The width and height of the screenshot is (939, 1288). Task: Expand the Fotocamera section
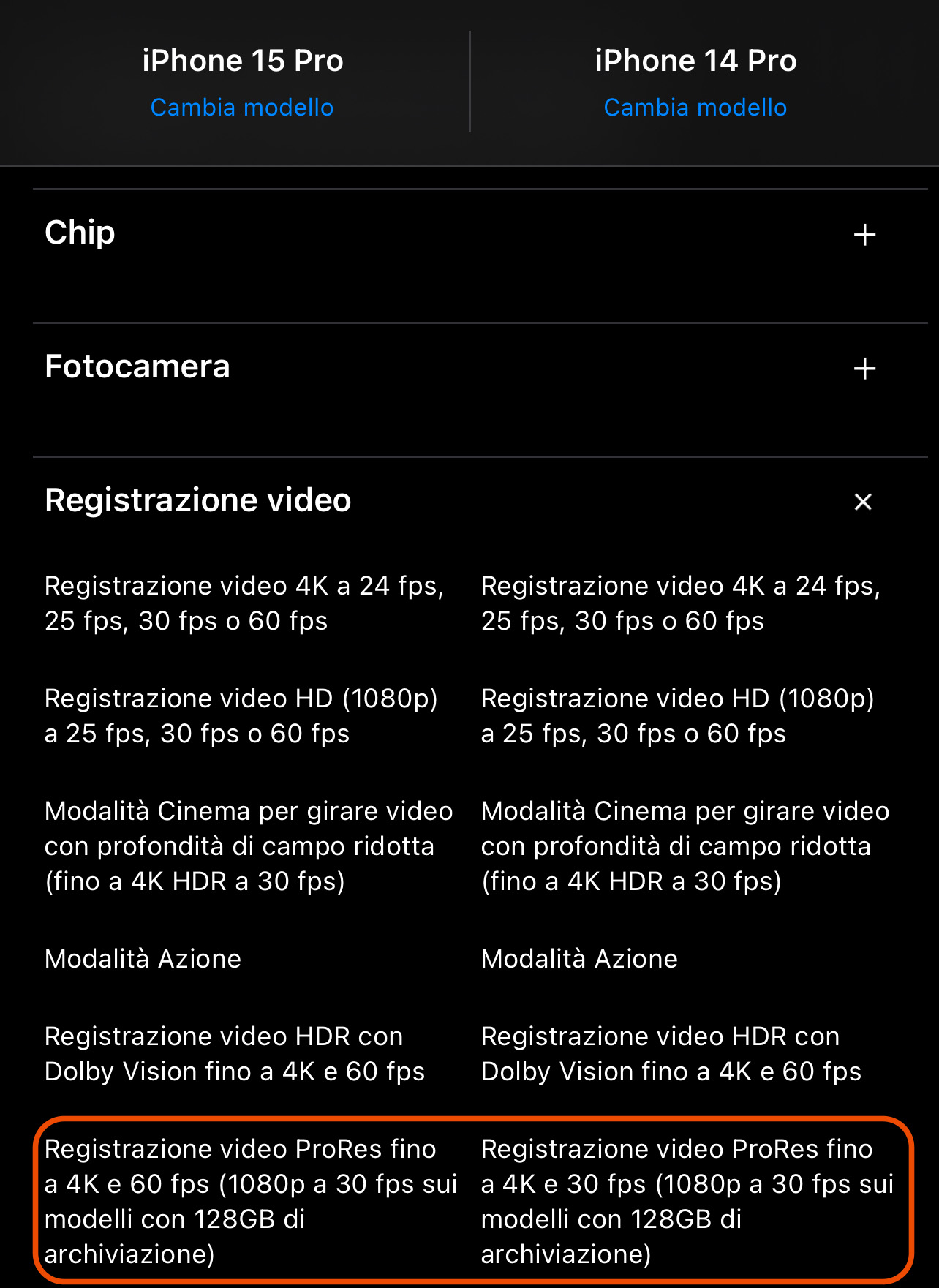(864, 369)
